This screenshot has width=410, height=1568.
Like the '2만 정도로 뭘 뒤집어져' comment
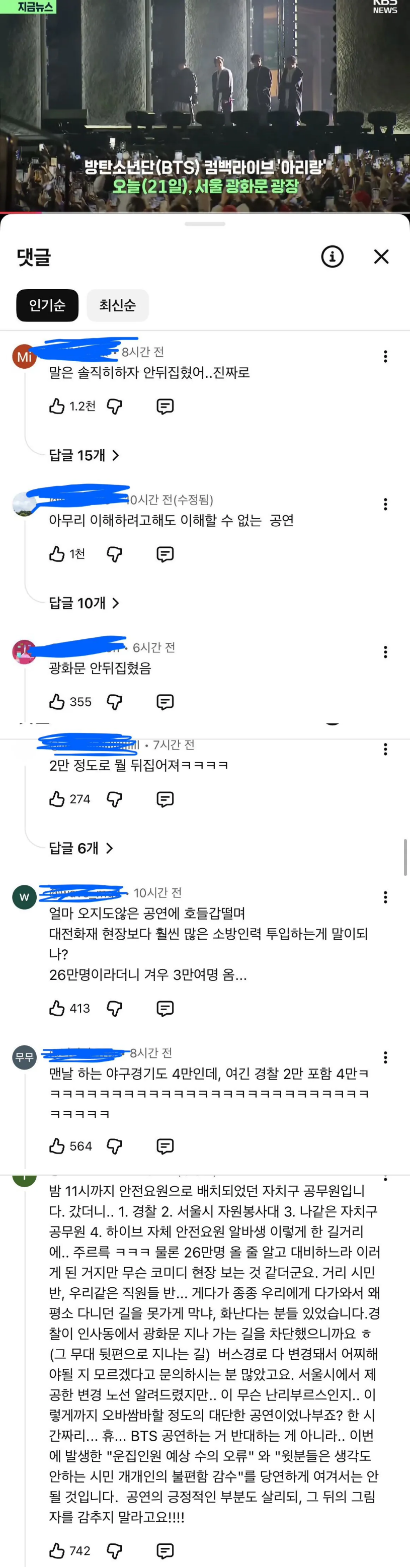click(57, 799)
